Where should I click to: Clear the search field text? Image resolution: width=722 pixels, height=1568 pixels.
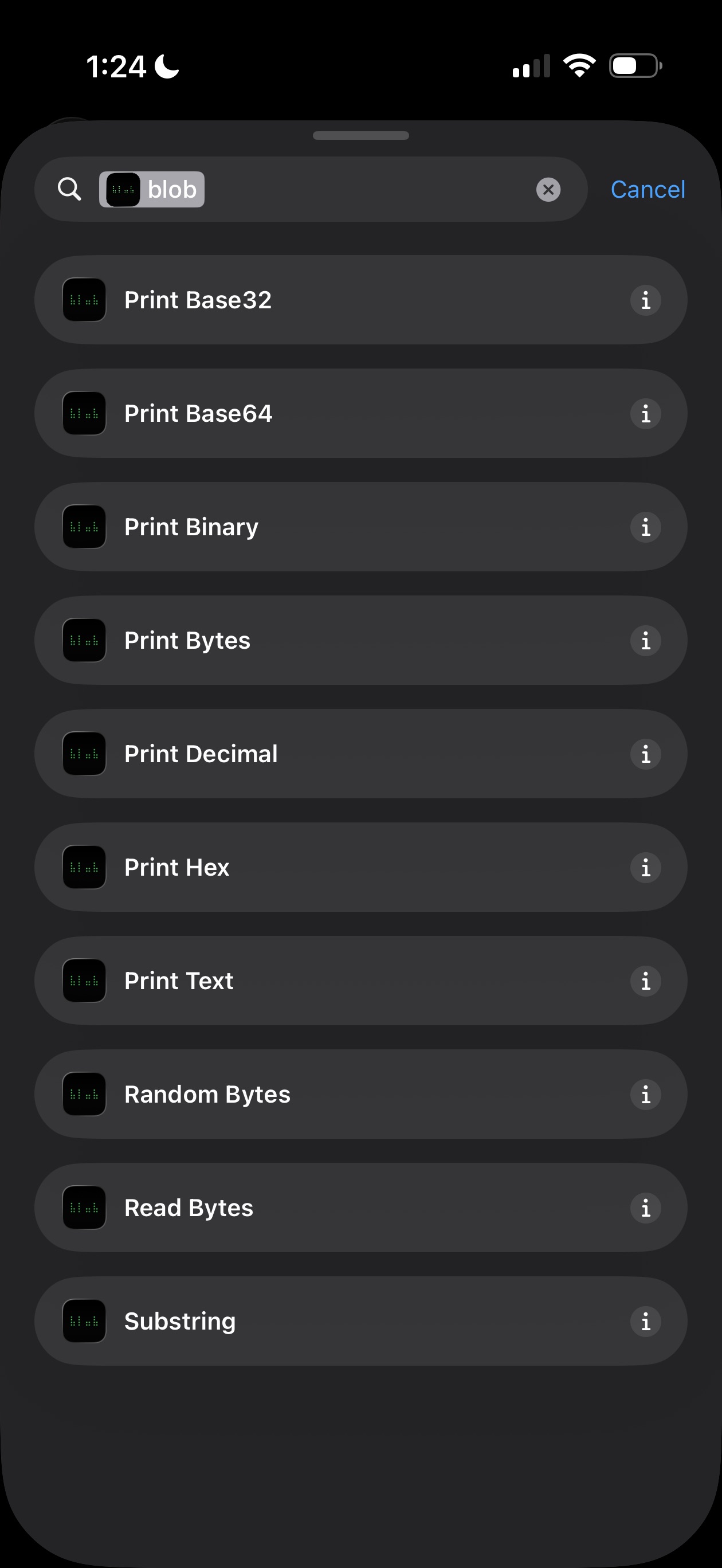pos(548,190)
